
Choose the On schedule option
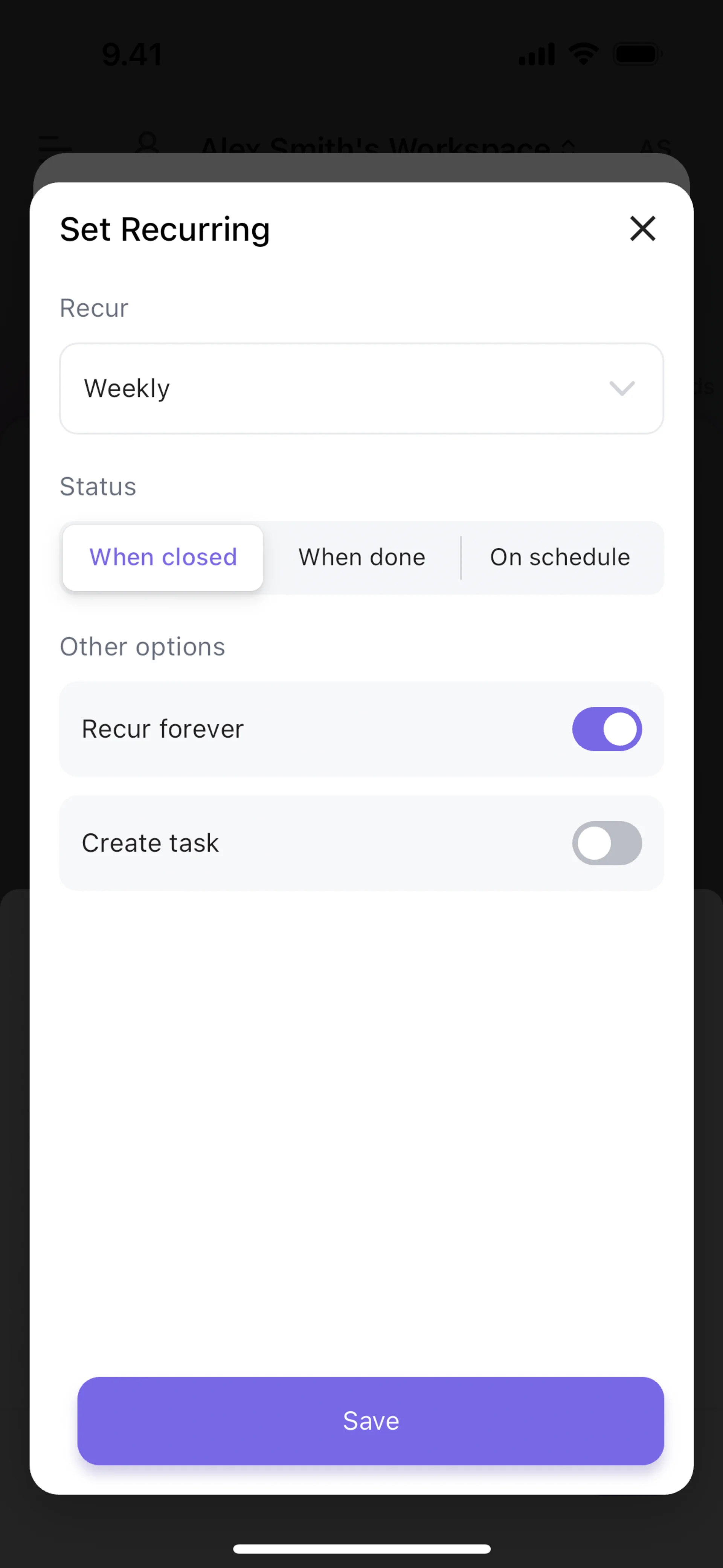pyautogui.click(x=560, y=558)
